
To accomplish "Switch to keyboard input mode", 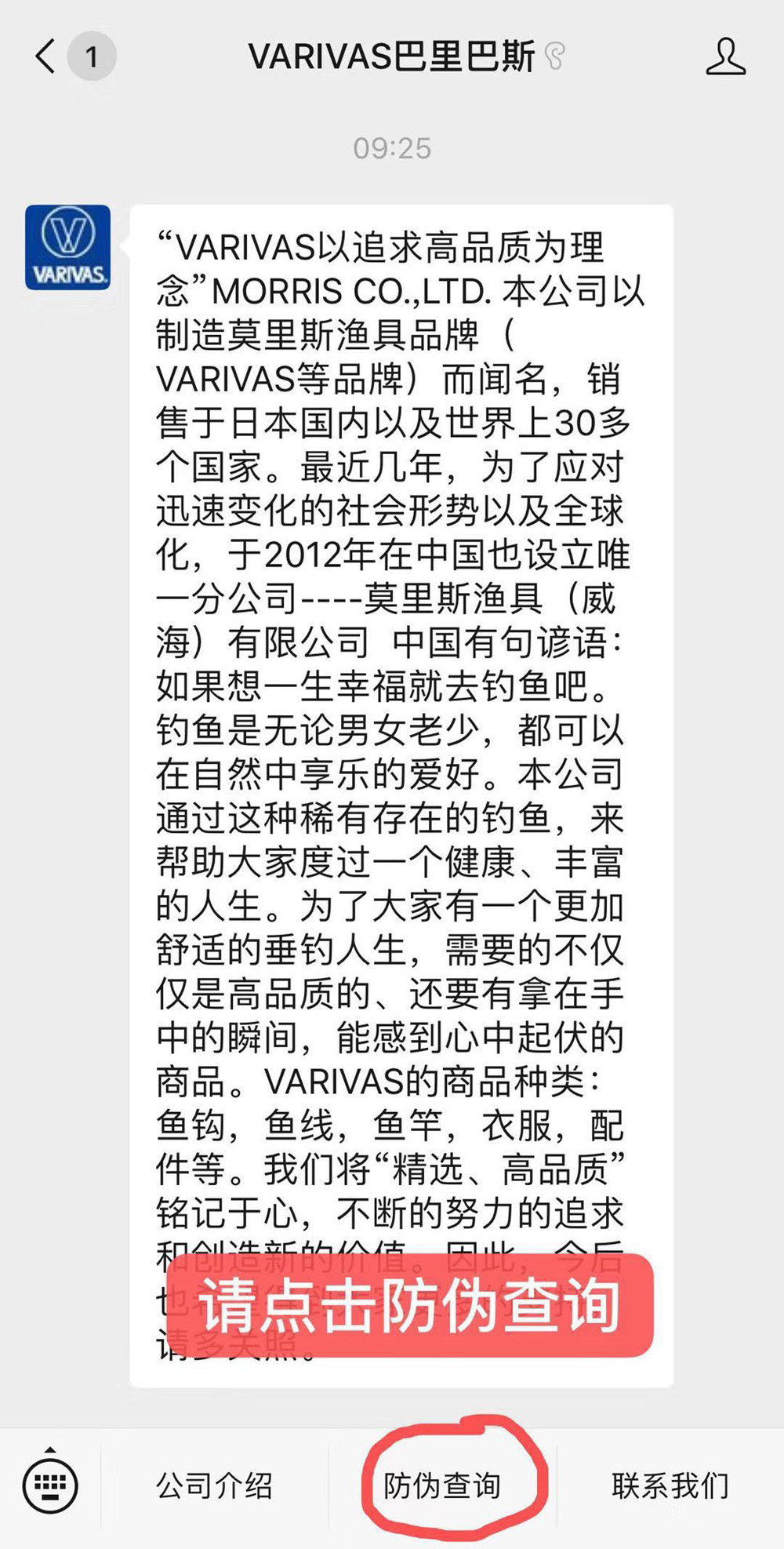I will click(x=50, y=1485).
